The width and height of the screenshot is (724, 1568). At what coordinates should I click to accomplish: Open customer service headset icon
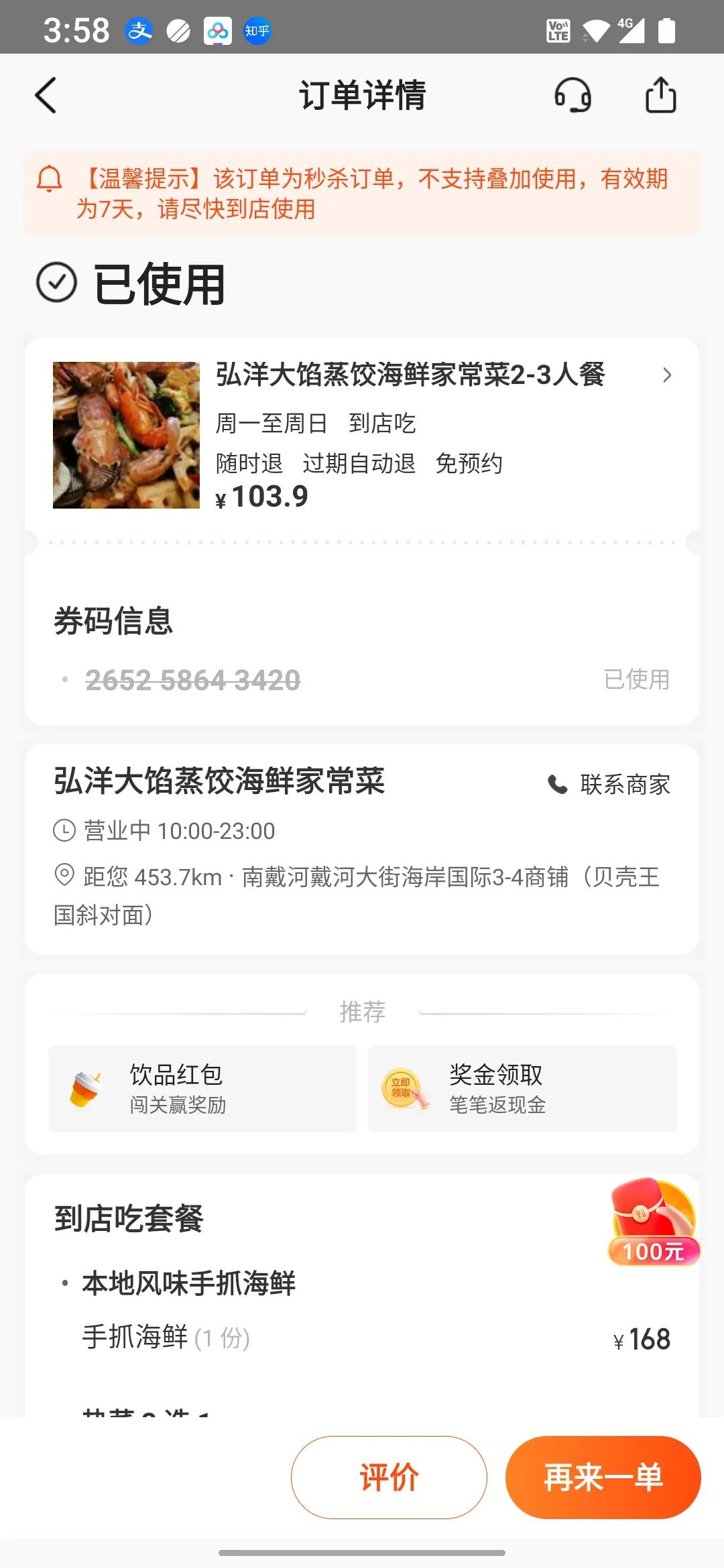pyautogui.click(x=572, y=95)
